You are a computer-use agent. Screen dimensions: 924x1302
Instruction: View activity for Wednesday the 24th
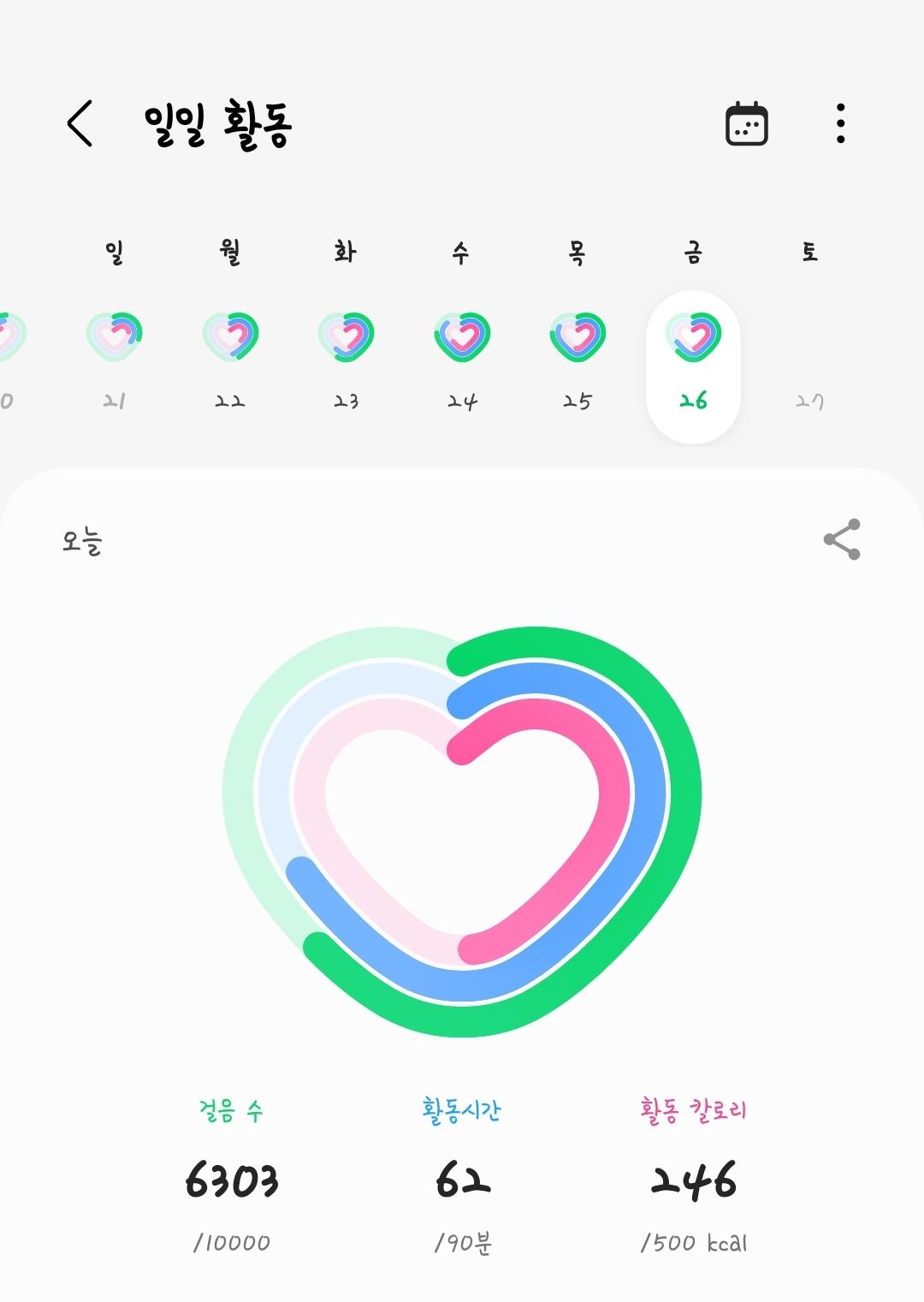click(462, 360)
